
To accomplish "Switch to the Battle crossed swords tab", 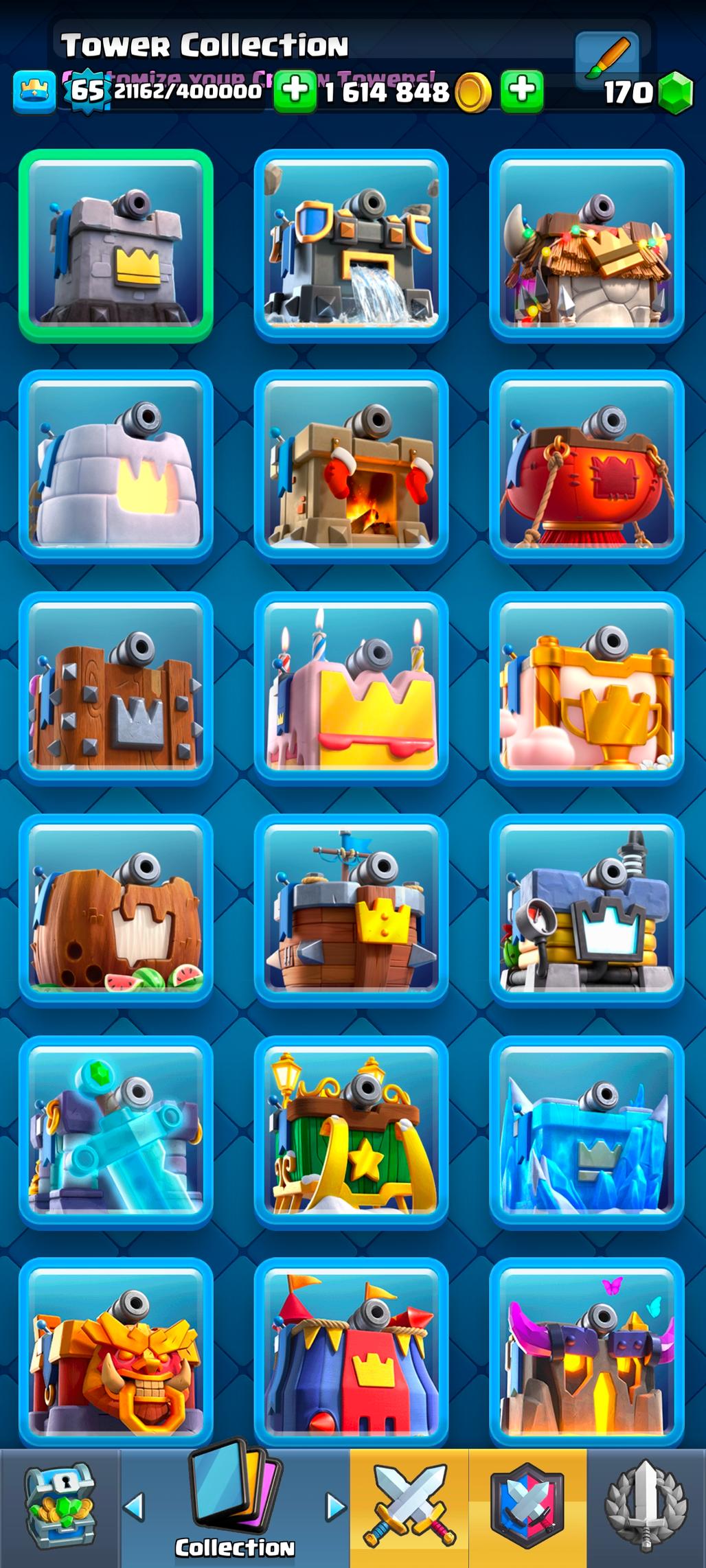I will pos(409,1508).
